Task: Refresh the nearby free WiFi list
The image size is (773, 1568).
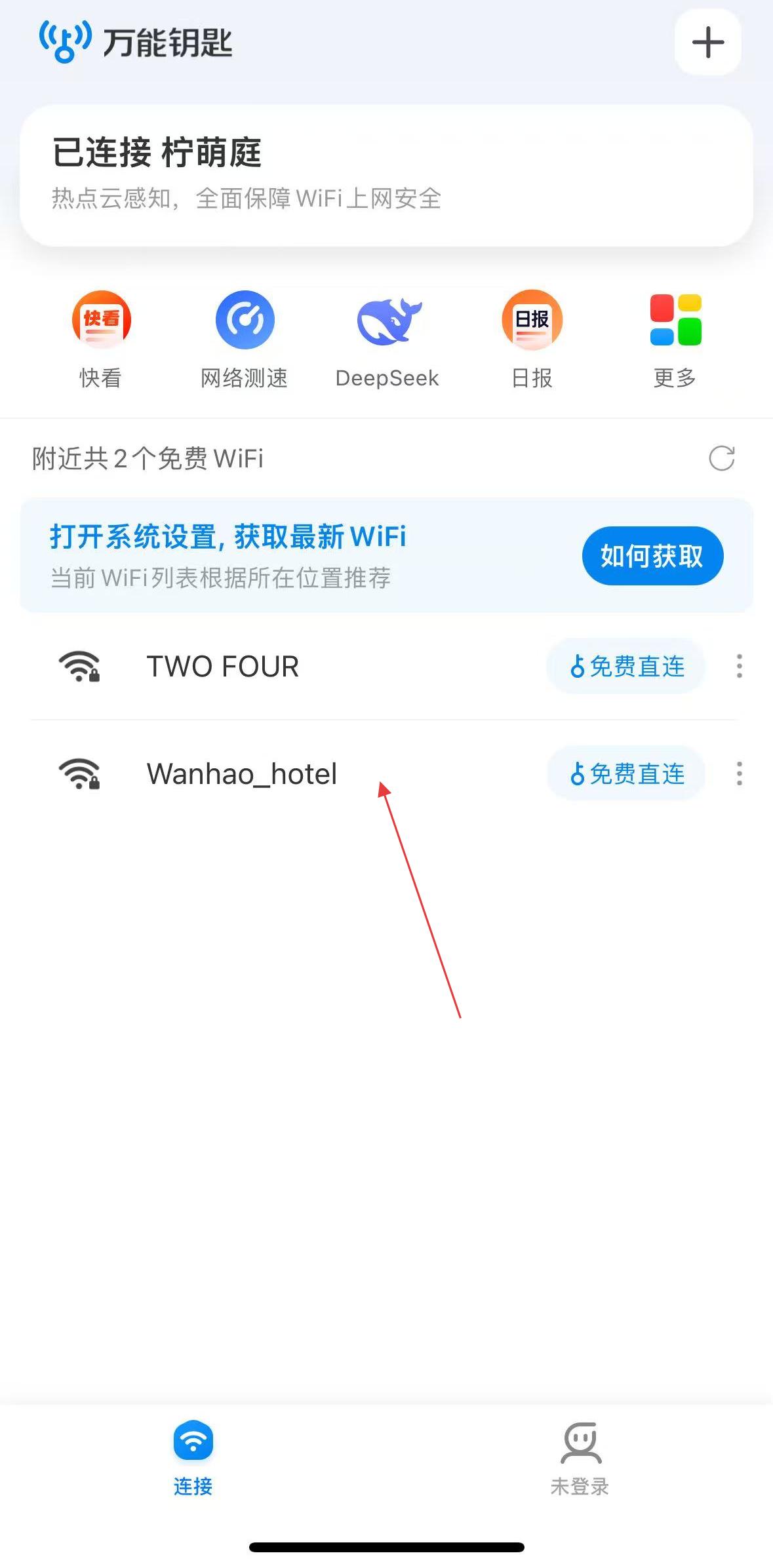Action: click(721, 458)
